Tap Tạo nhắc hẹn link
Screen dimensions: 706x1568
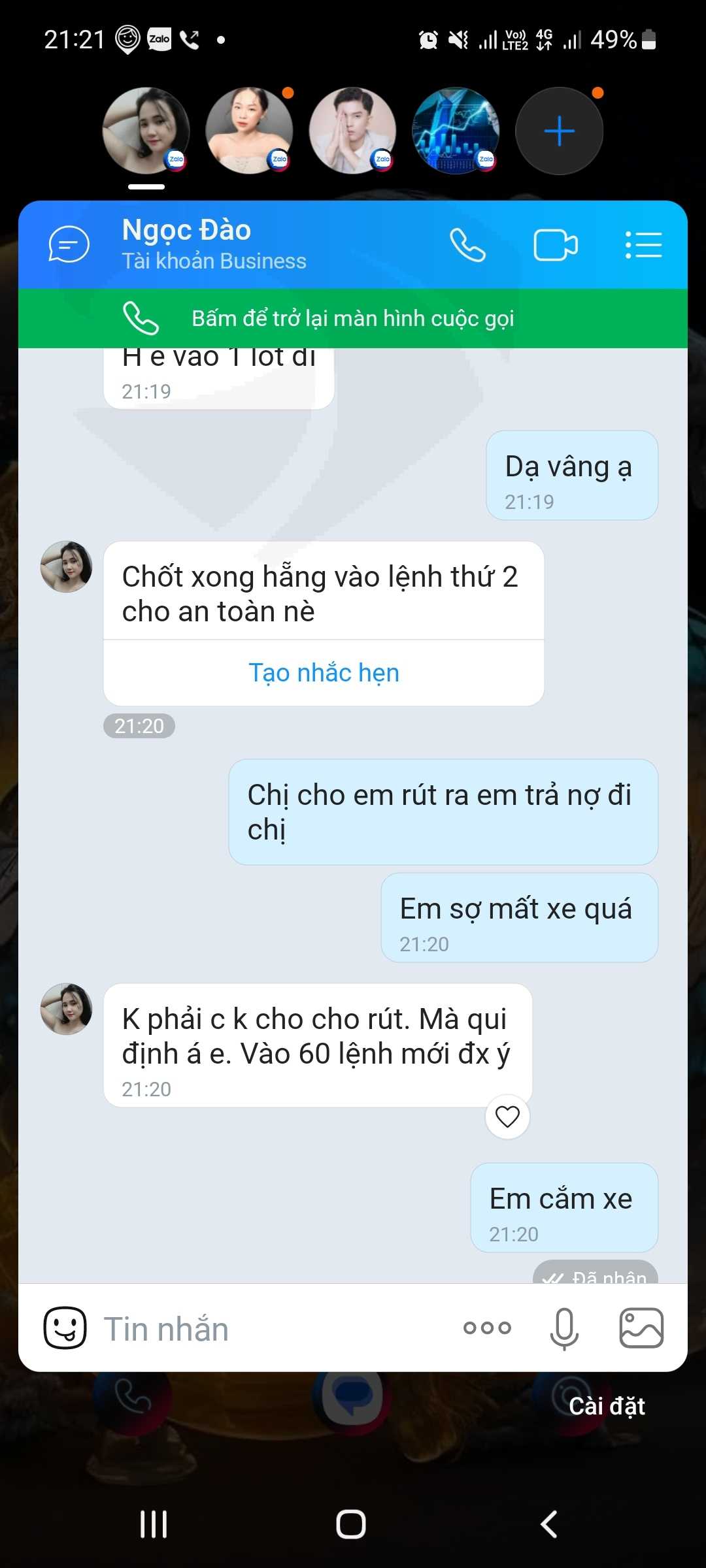pyautogui.click(x=324, y=672)
